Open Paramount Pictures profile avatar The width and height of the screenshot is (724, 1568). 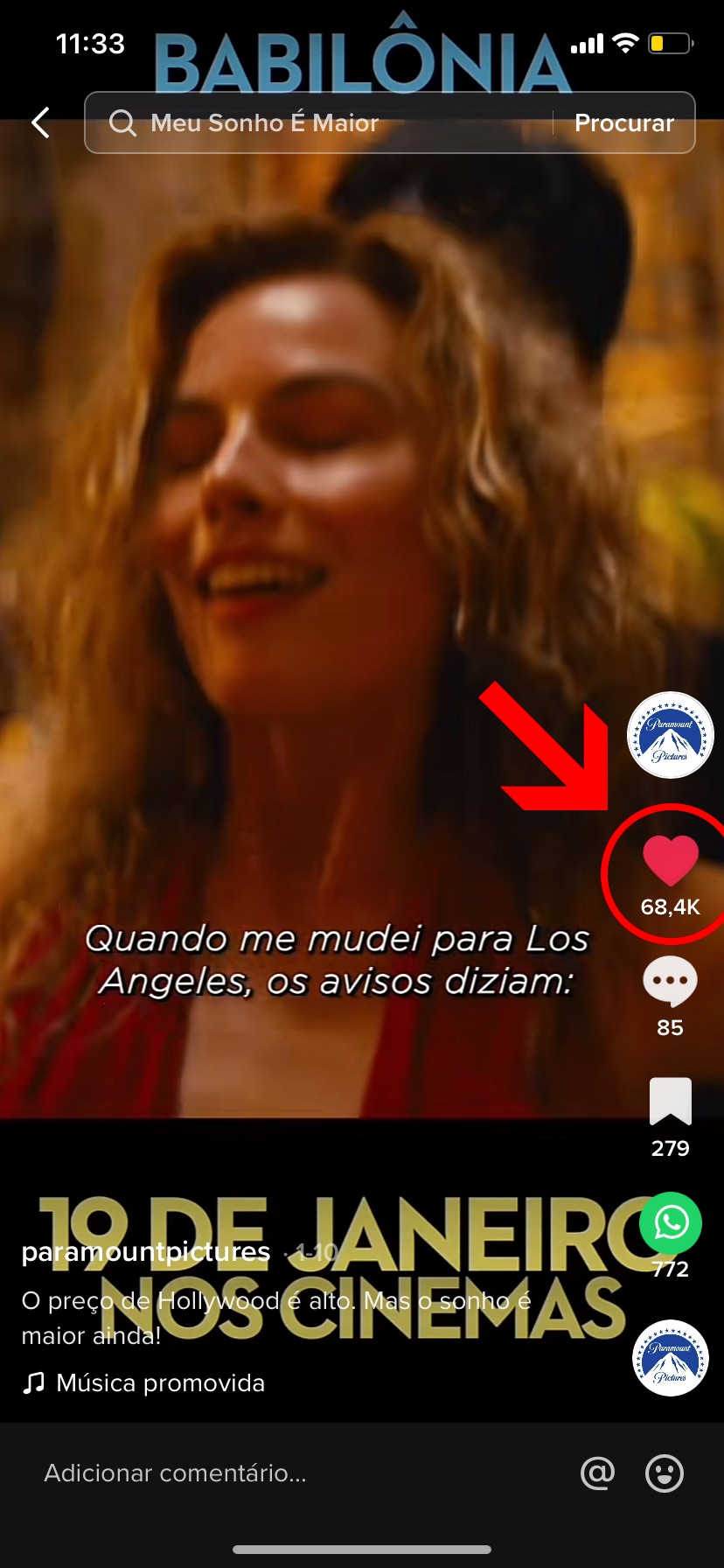671,735
